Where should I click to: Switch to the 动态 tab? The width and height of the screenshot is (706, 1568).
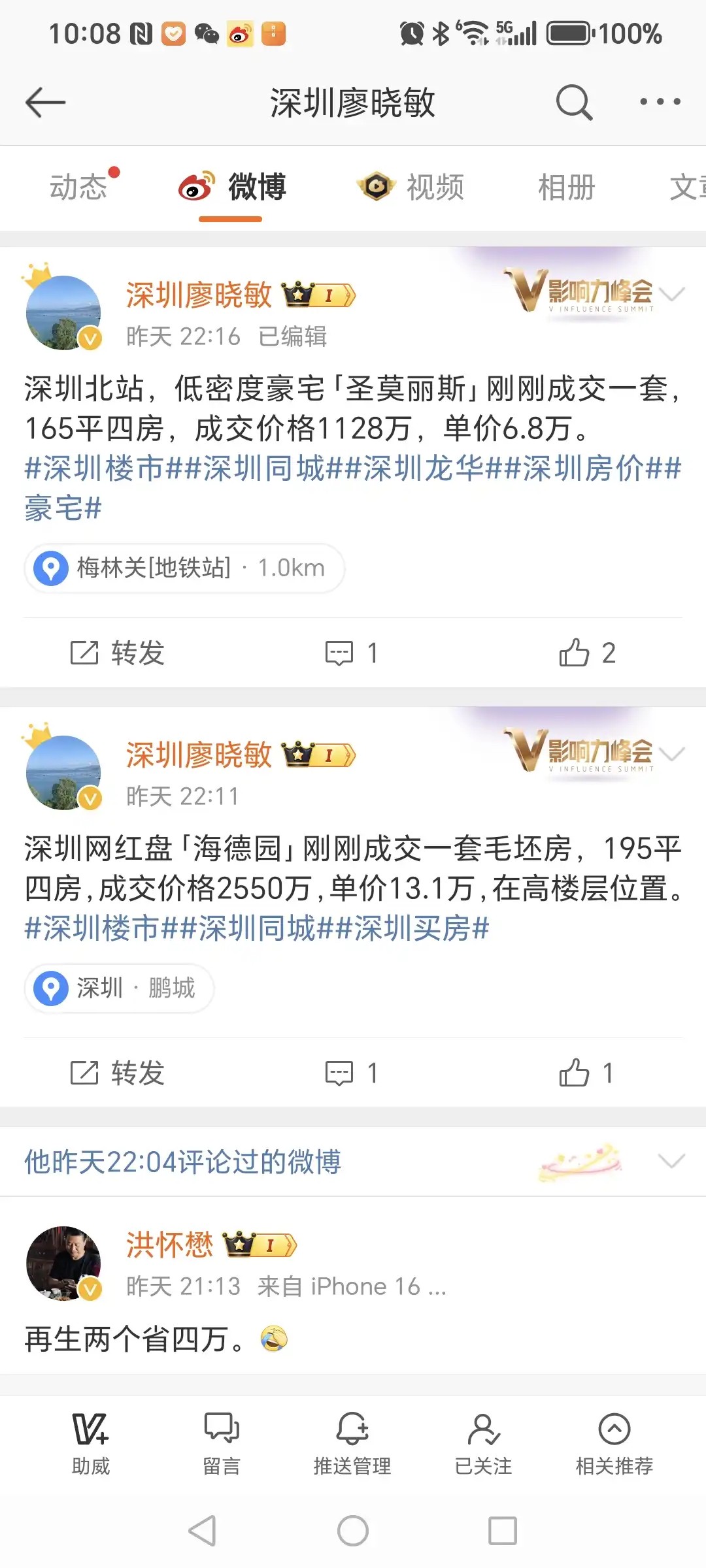(x=79, y=188)
